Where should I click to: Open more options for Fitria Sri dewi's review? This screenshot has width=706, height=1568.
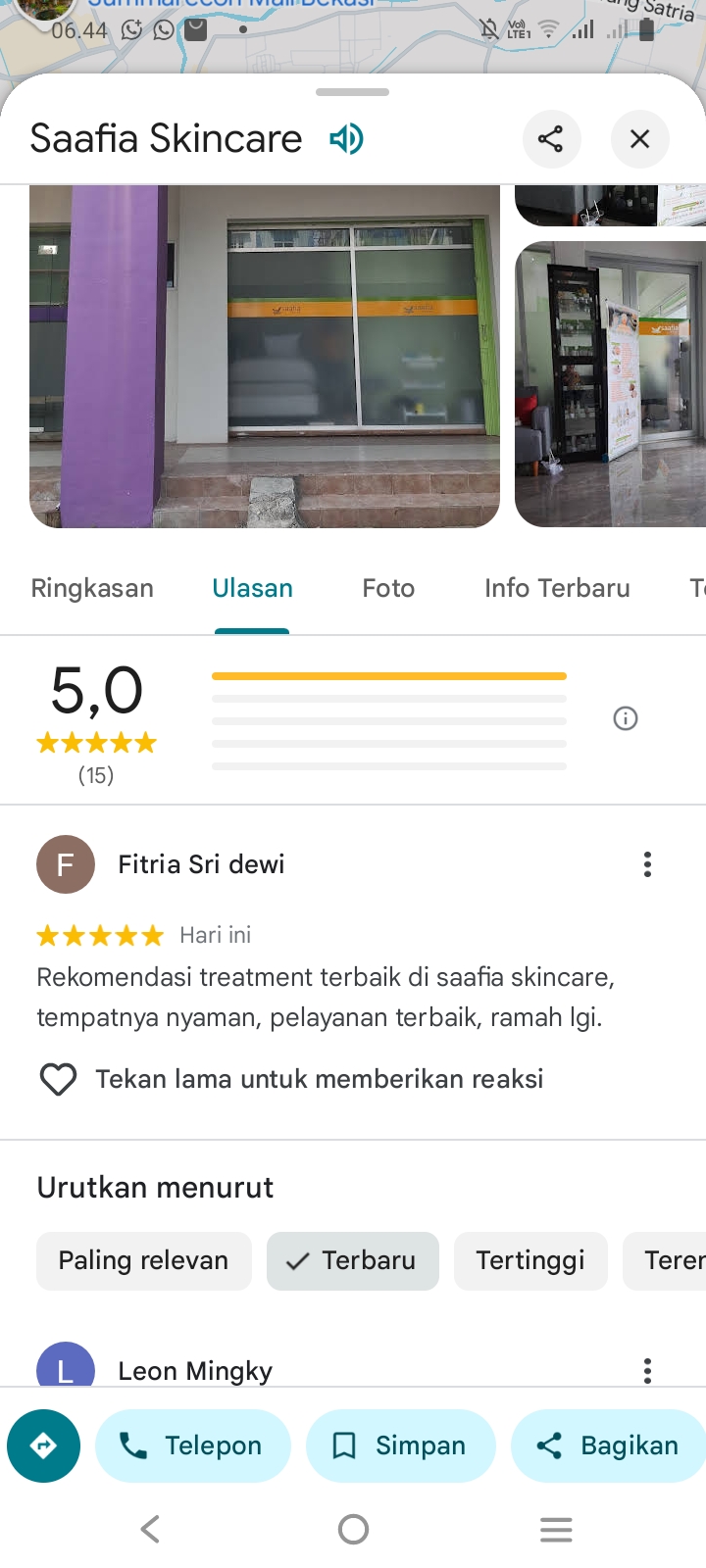tap(647, 864)
